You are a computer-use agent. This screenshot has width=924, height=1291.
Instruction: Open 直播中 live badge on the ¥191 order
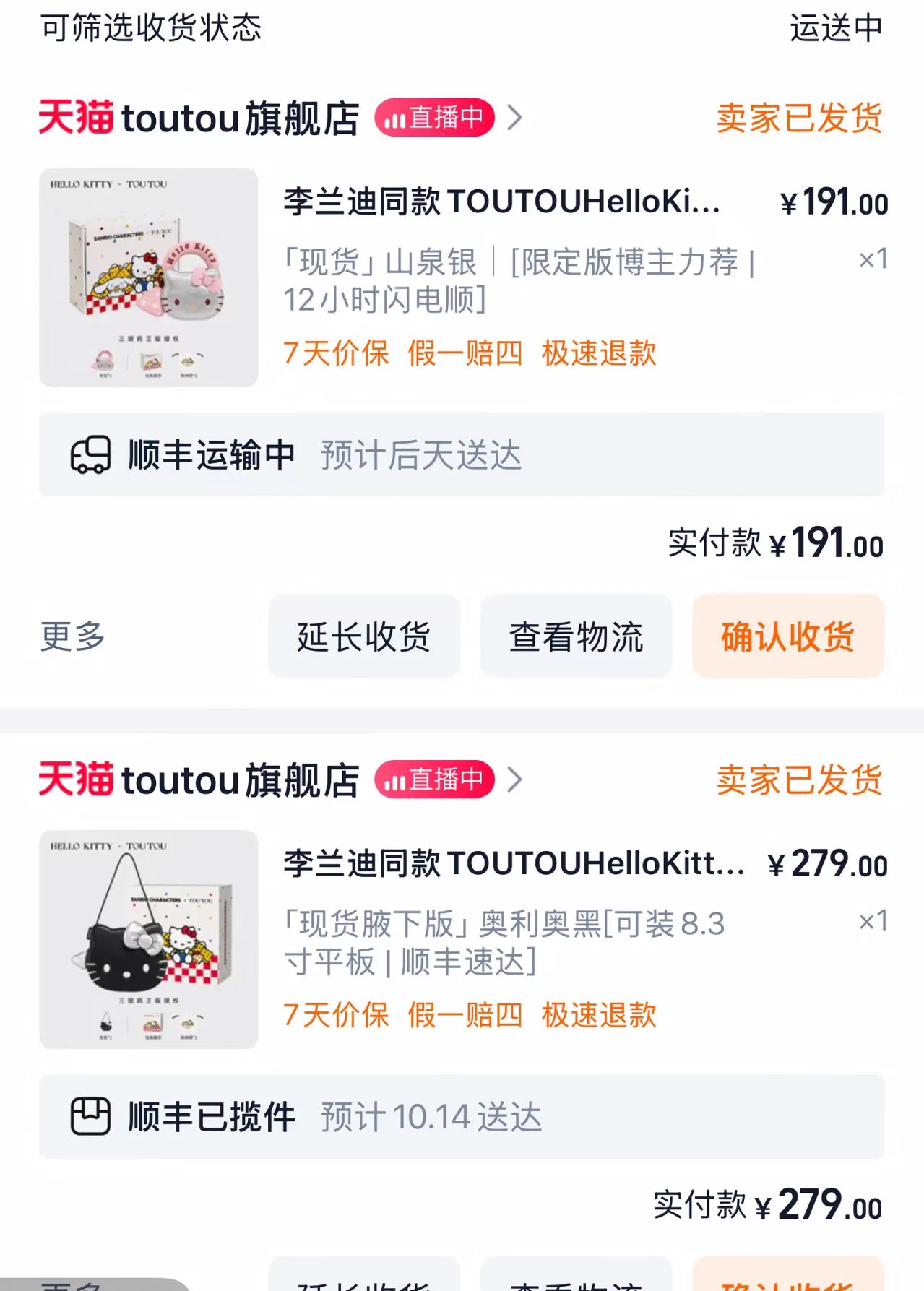point(434,118)
